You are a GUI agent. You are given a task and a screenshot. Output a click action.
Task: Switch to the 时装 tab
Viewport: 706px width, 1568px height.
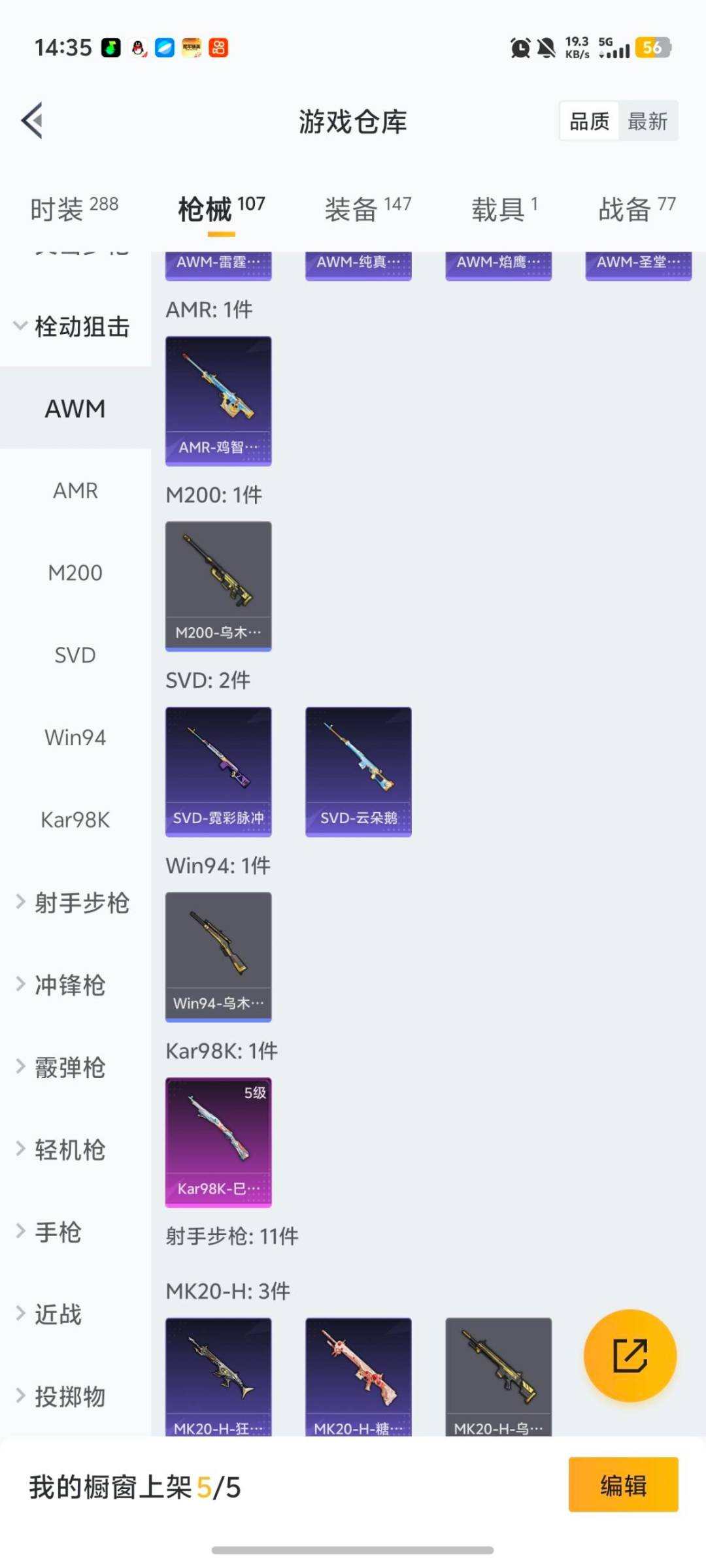point(72,206)
